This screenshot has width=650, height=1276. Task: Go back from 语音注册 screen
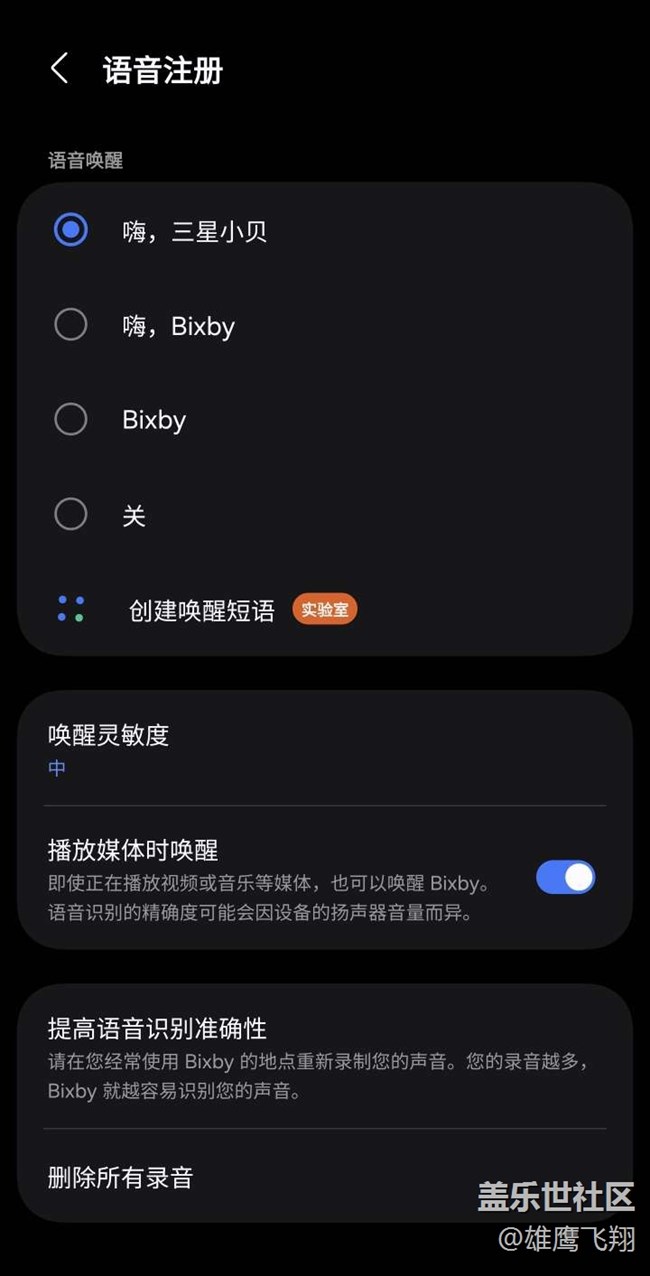pyautogui.click(x=59, y=70)
